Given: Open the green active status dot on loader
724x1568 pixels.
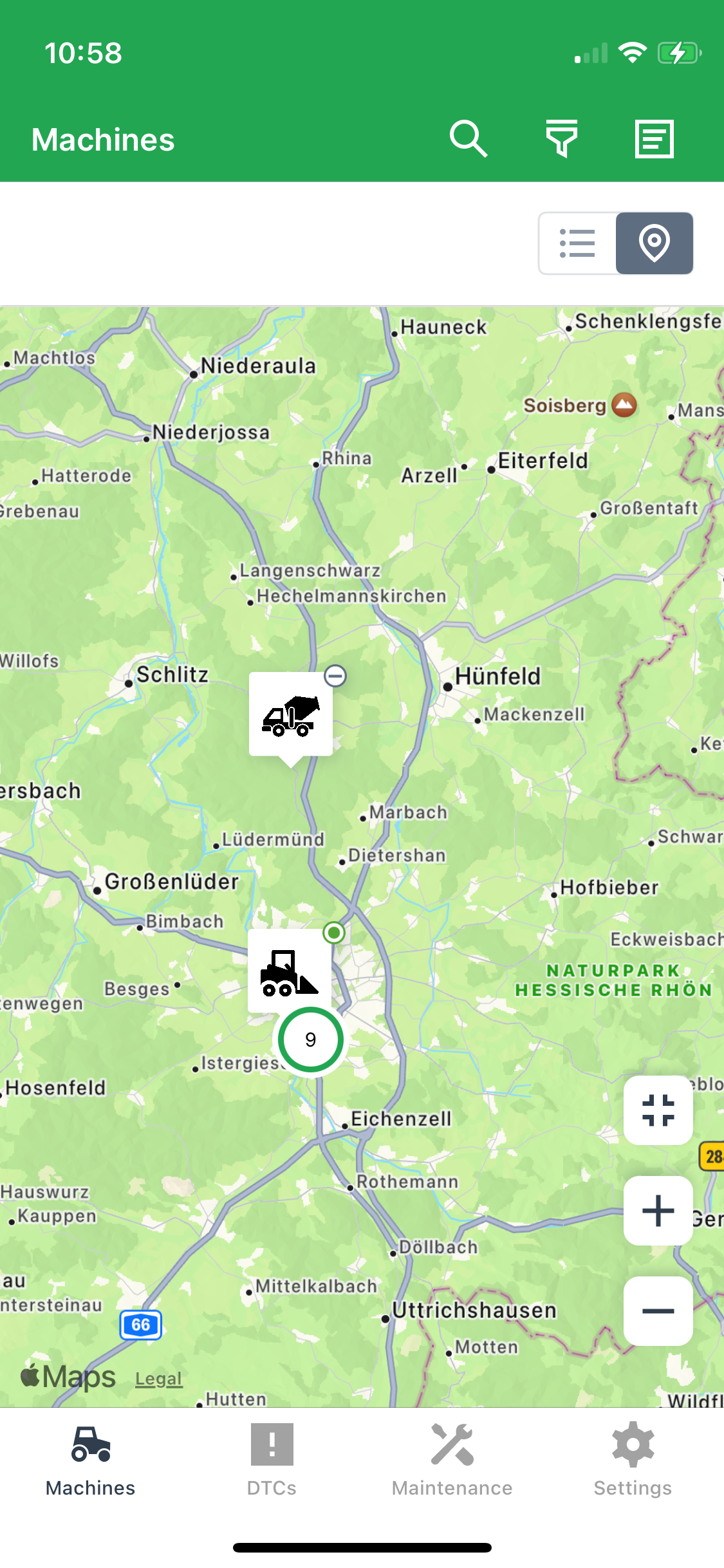Looking at the screenshot, I should (333, 933).
